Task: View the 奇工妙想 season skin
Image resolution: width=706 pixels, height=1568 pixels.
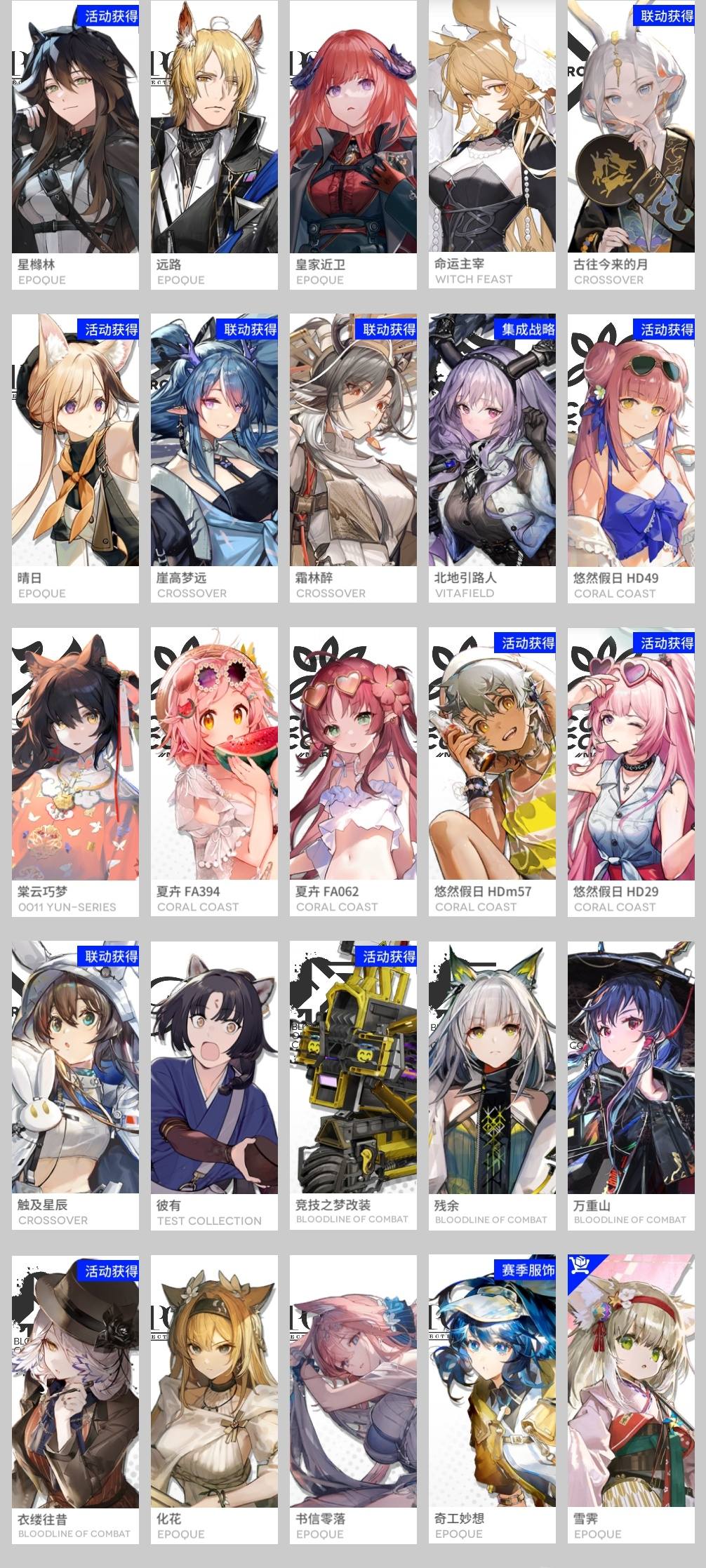Action: (492, 1399)
